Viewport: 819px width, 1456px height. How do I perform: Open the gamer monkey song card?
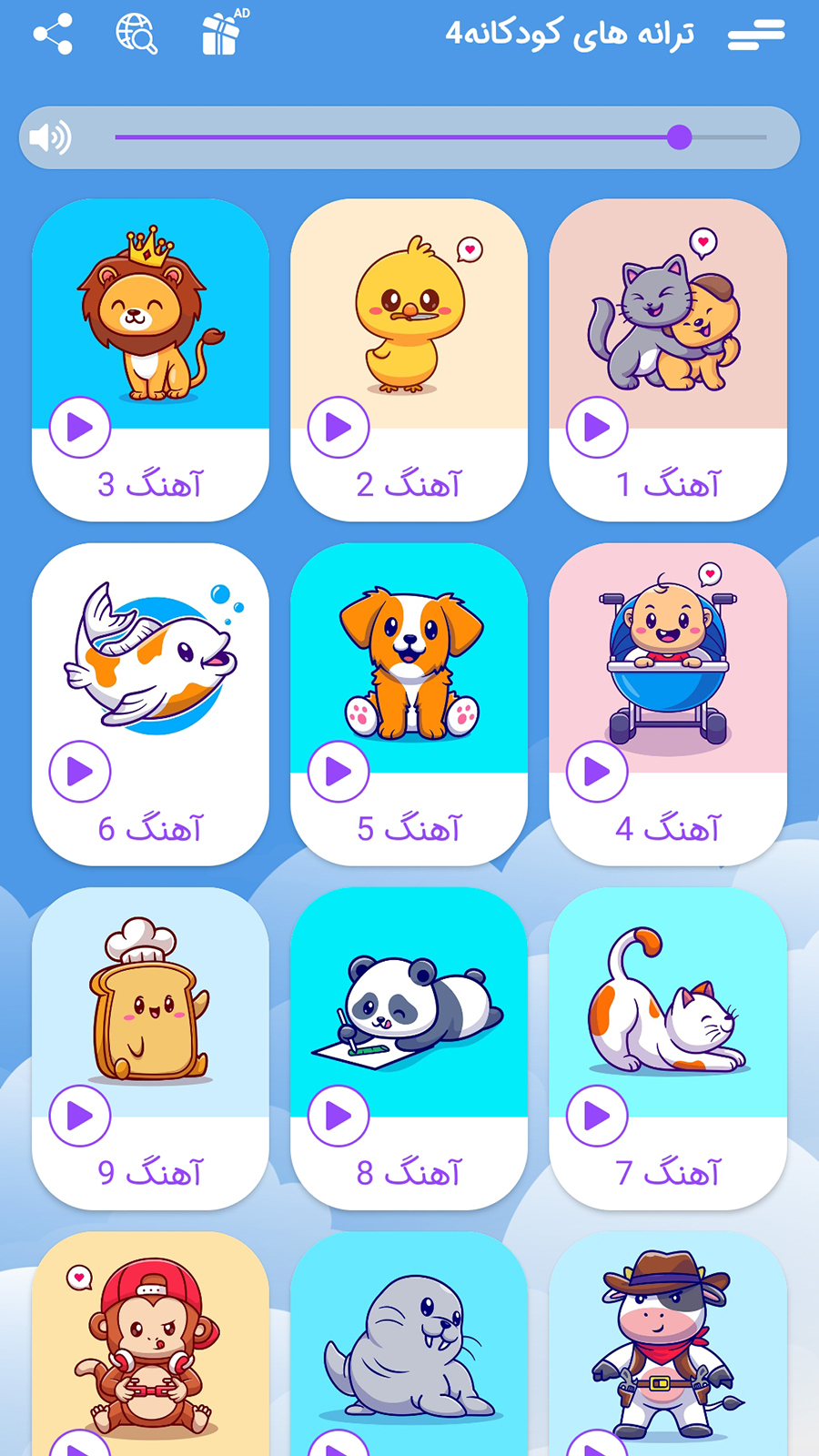click(x=150, y=1338)
